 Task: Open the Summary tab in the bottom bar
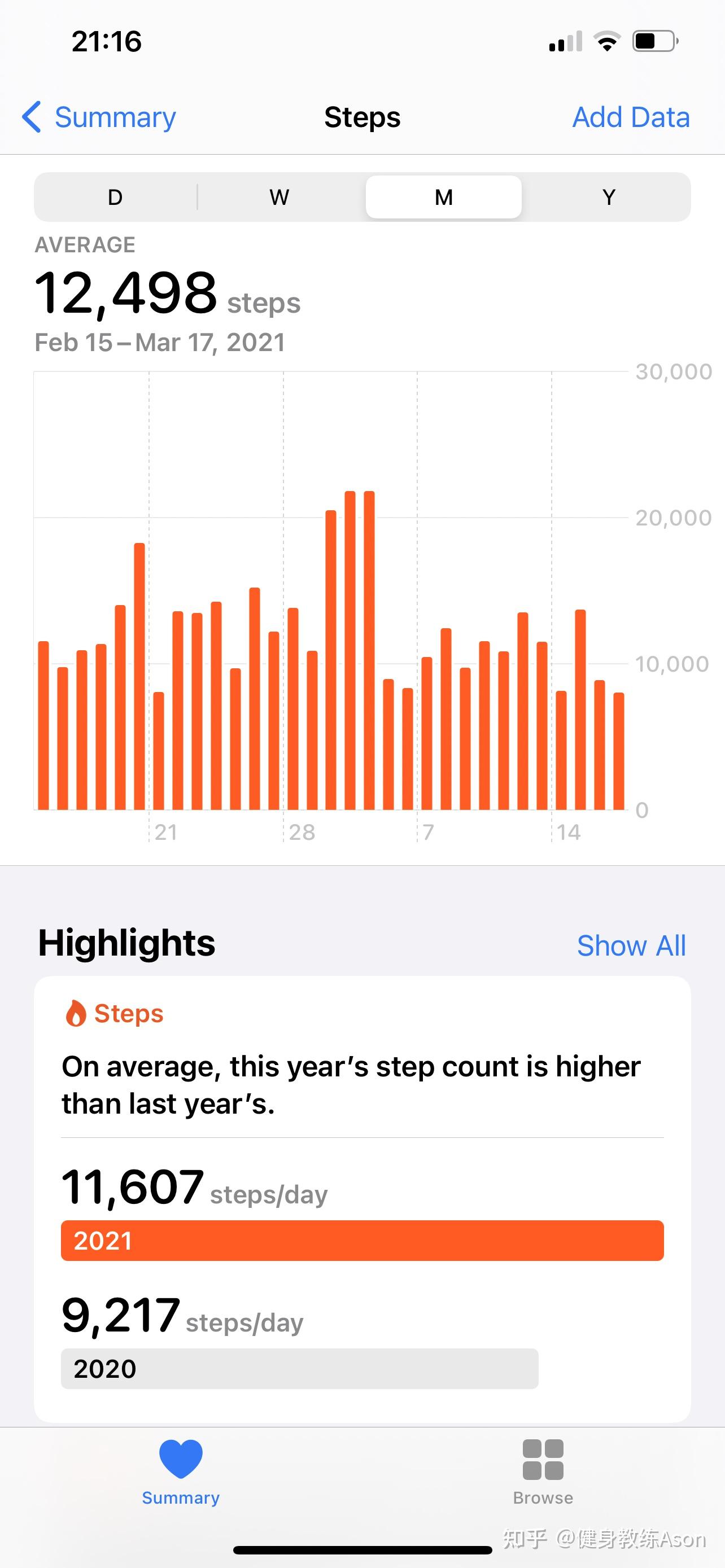(x=181, y=1472)
